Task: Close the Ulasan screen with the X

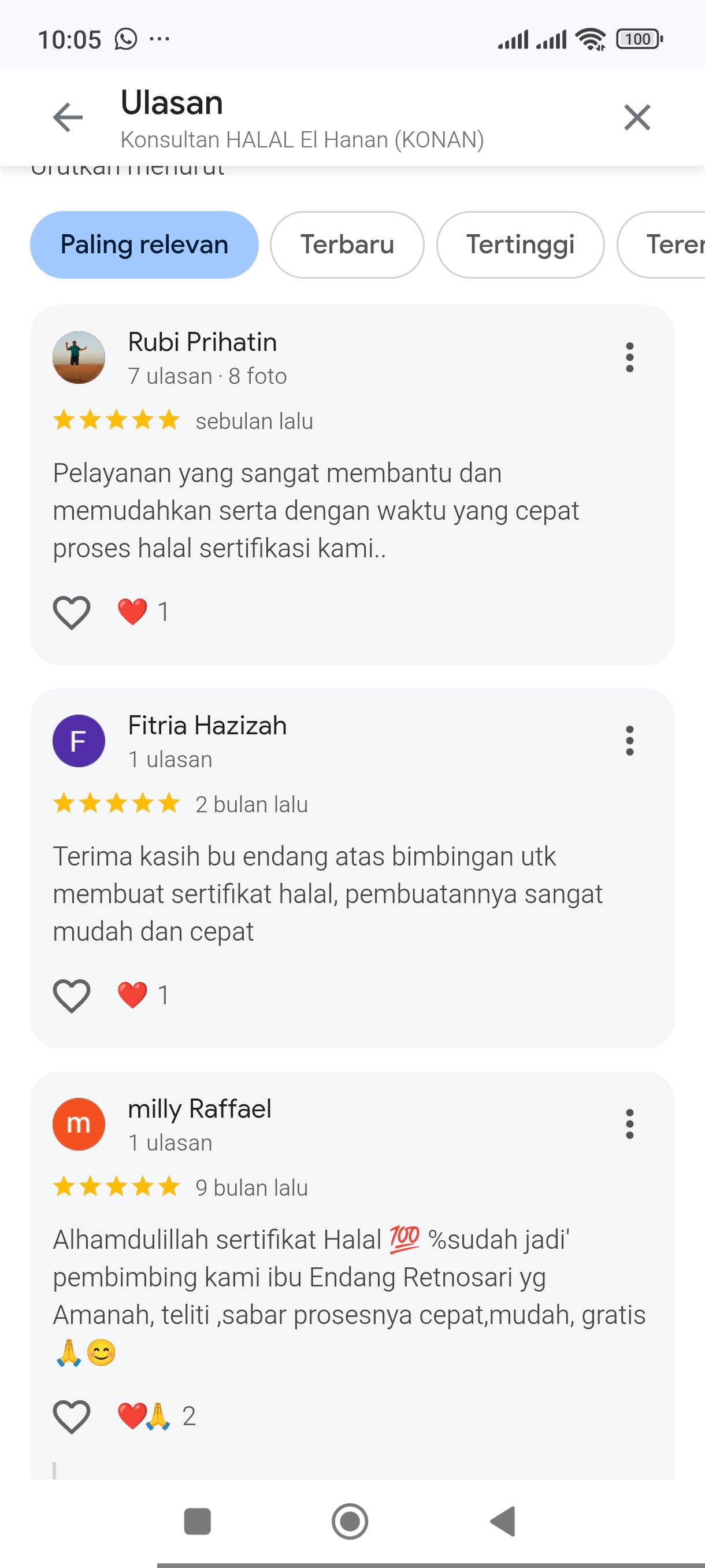Action: pyautogui.click(x=636, y=117)
